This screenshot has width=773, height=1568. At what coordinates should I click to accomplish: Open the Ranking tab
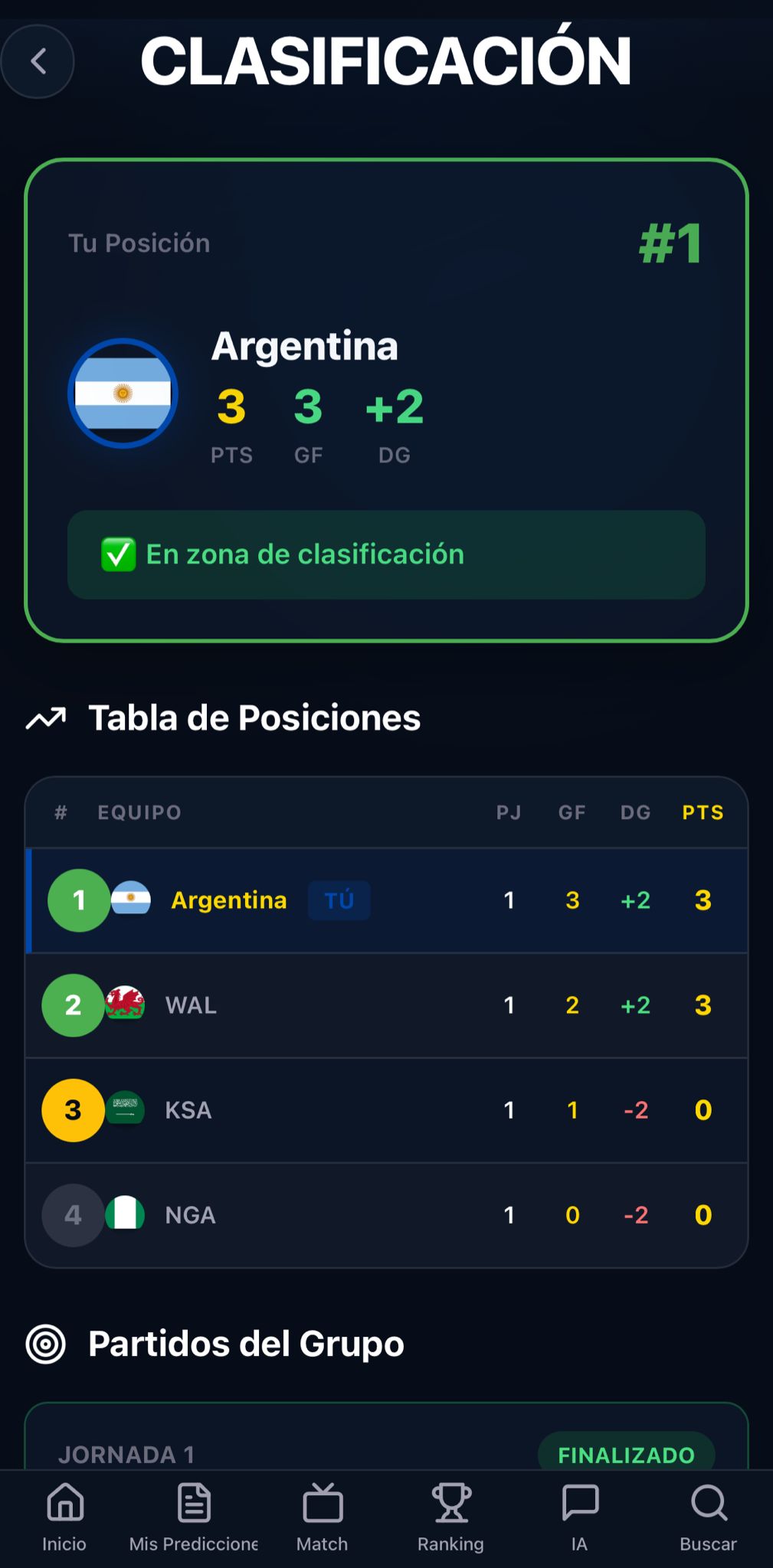click(x=450, y=1517)
